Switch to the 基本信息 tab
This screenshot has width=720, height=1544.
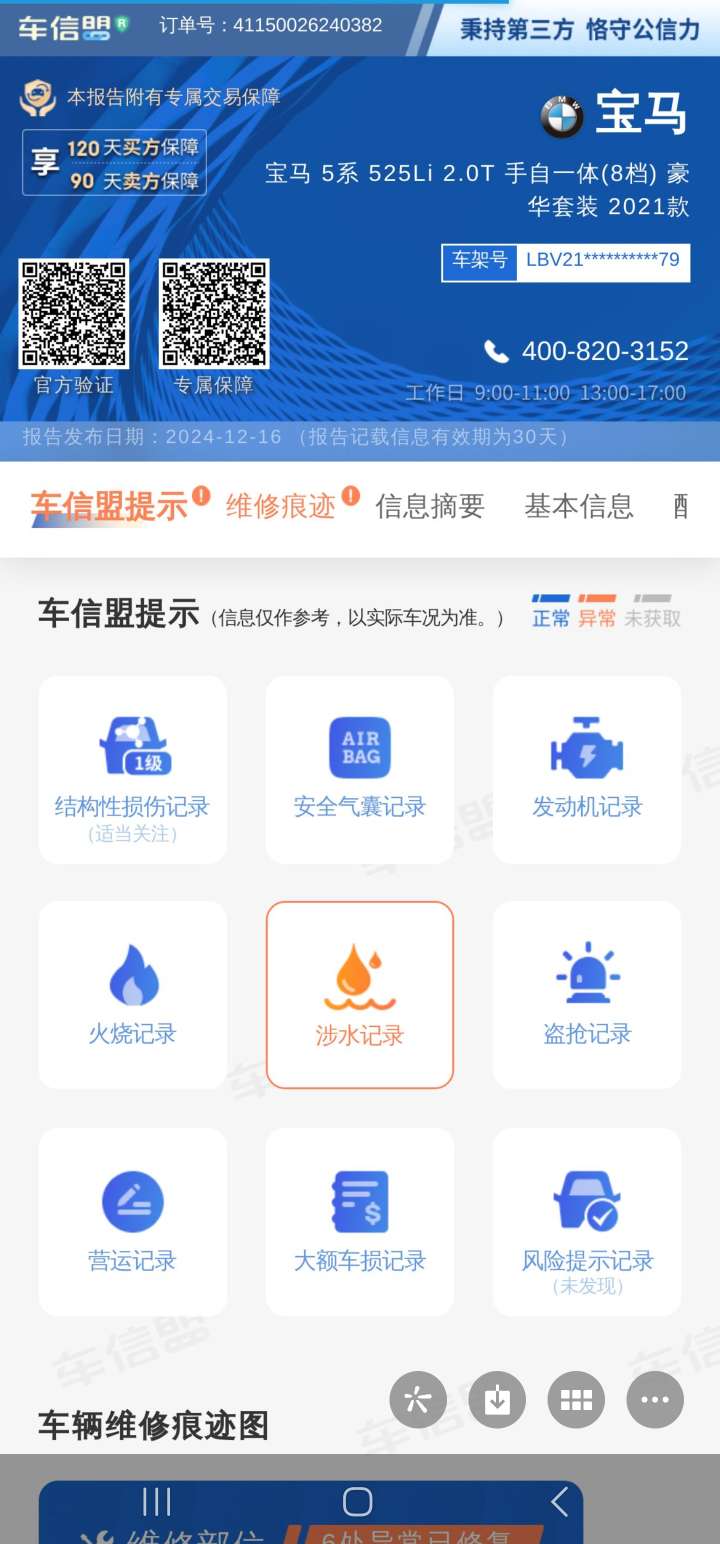click(x=579, y=507)
